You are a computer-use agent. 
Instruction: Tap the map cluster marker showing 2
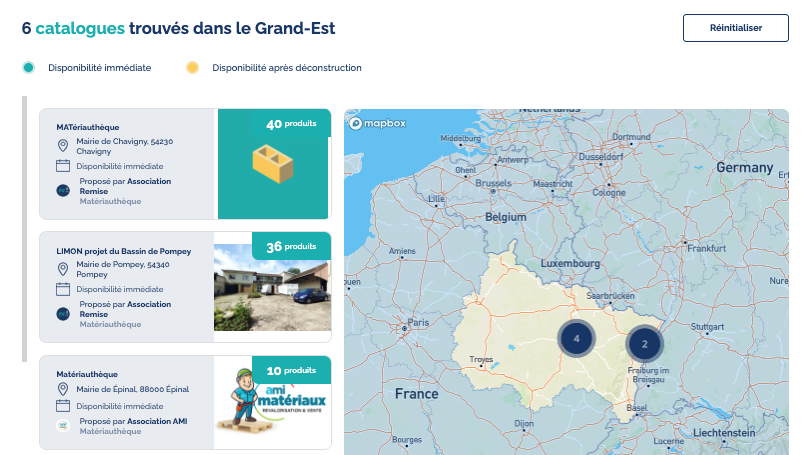(x=645, y=344)
